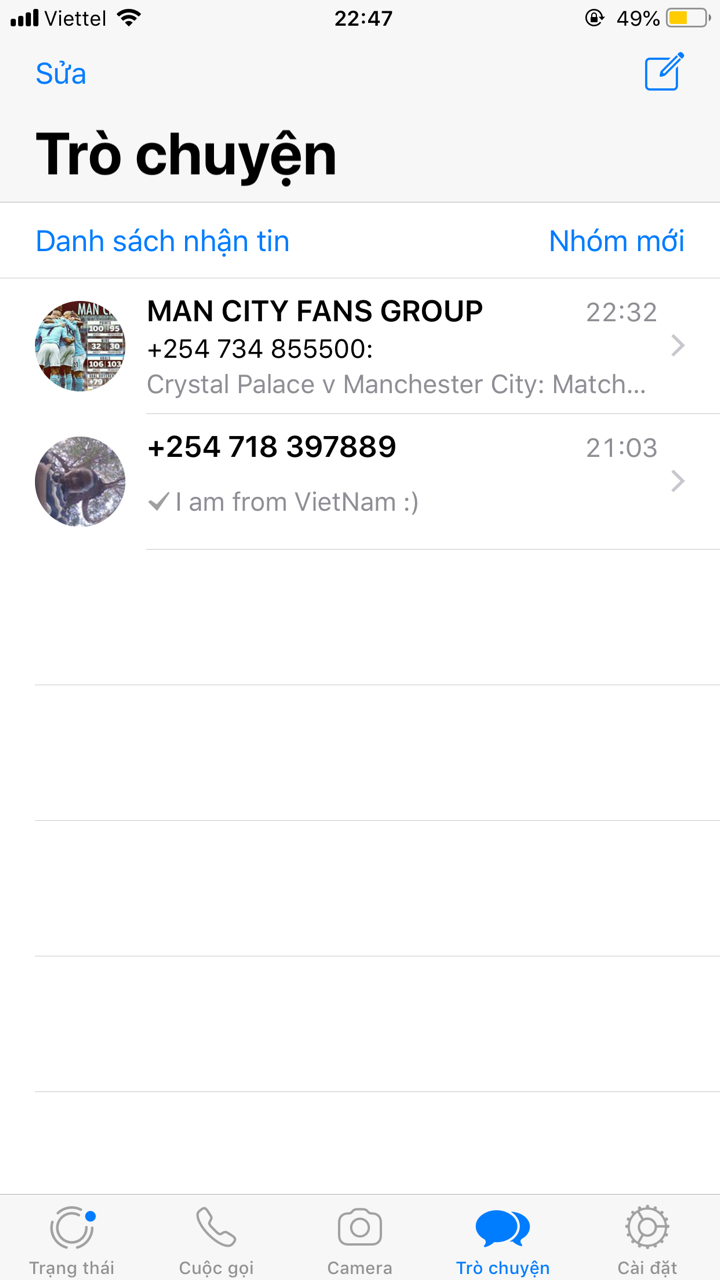Select the Trò chuyện tab
This screenshot has height=1280, width=720.
(x=503, y=1238)
